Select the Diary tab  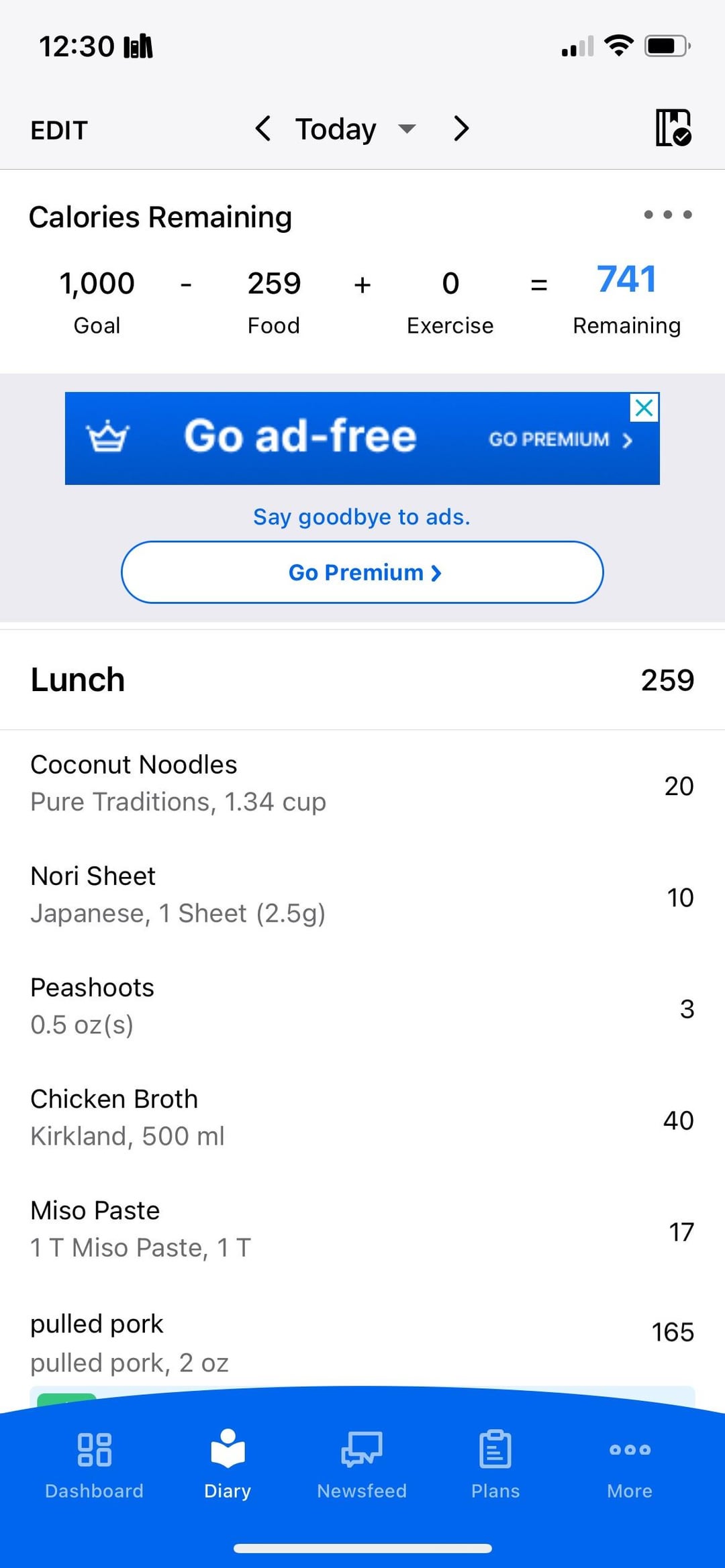[228, 1464]
